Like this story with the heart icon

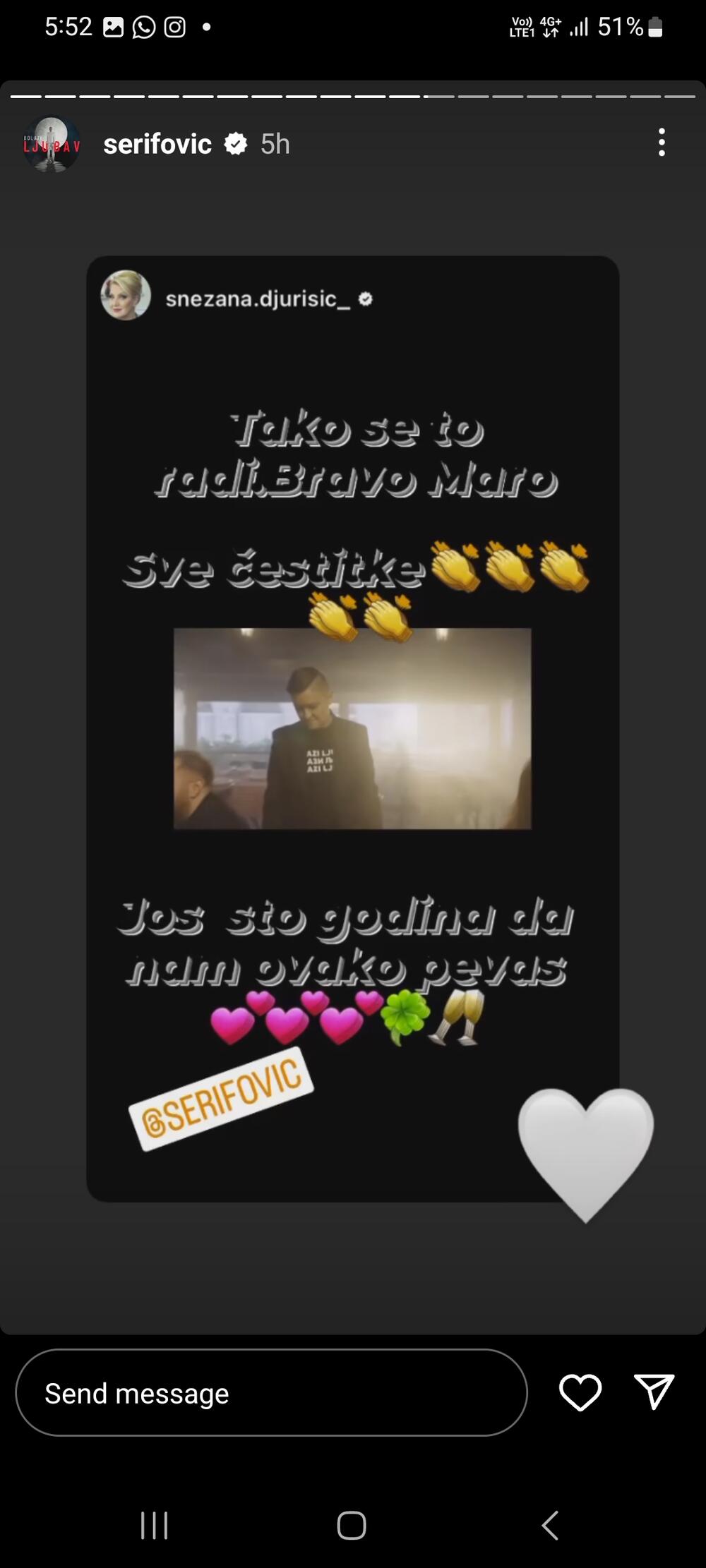click(580, 1393)
